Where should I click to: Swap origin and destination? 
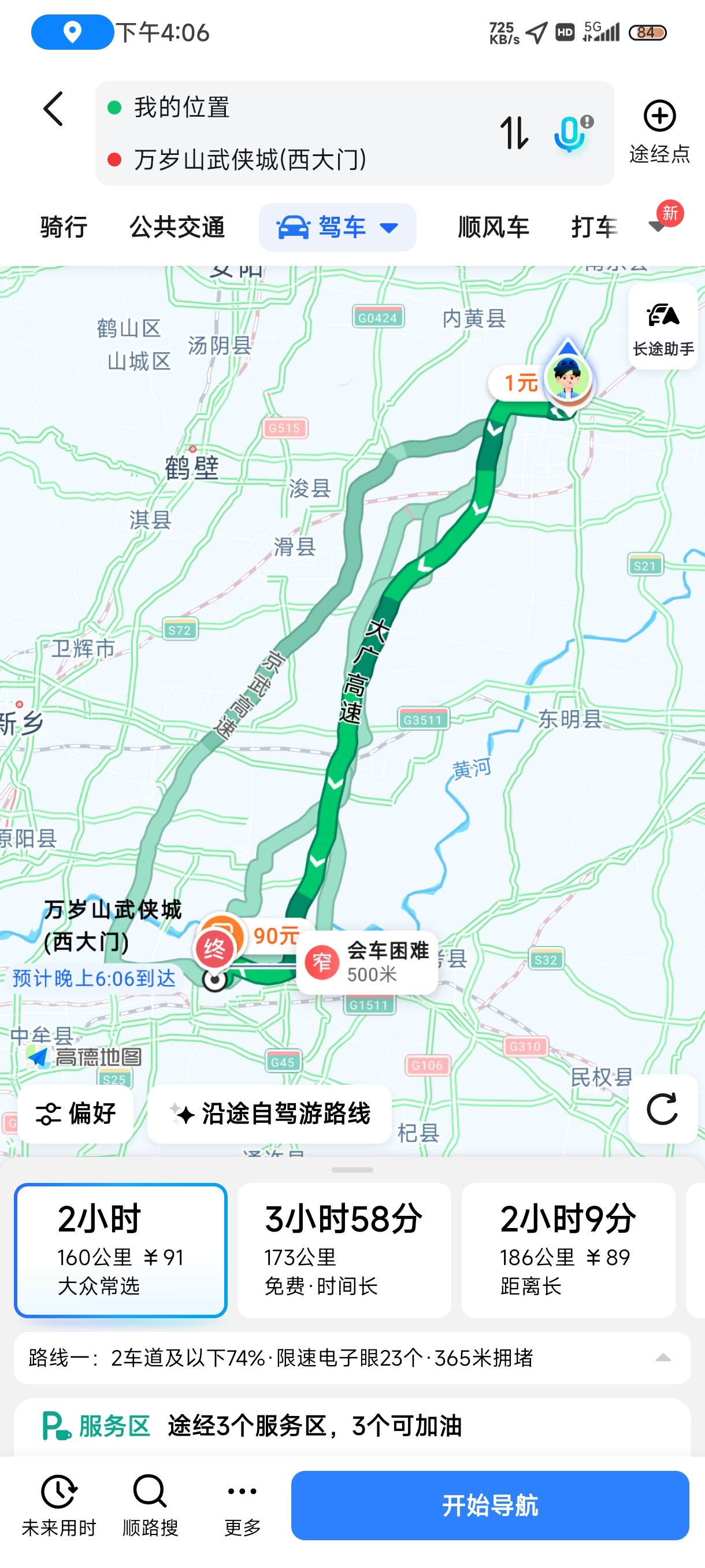click(513, 133)
